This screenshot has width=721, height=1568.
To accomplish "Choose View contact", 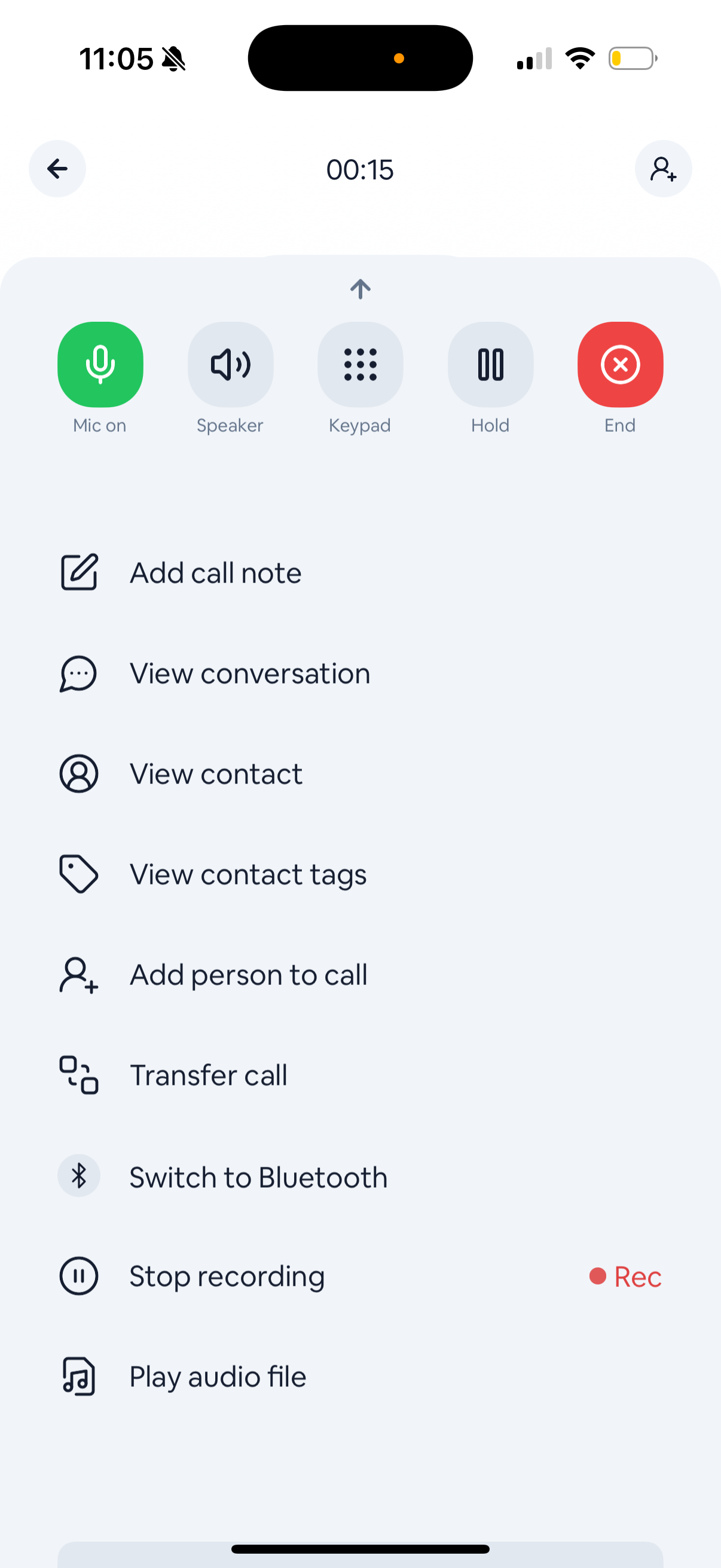I will 215,774.
